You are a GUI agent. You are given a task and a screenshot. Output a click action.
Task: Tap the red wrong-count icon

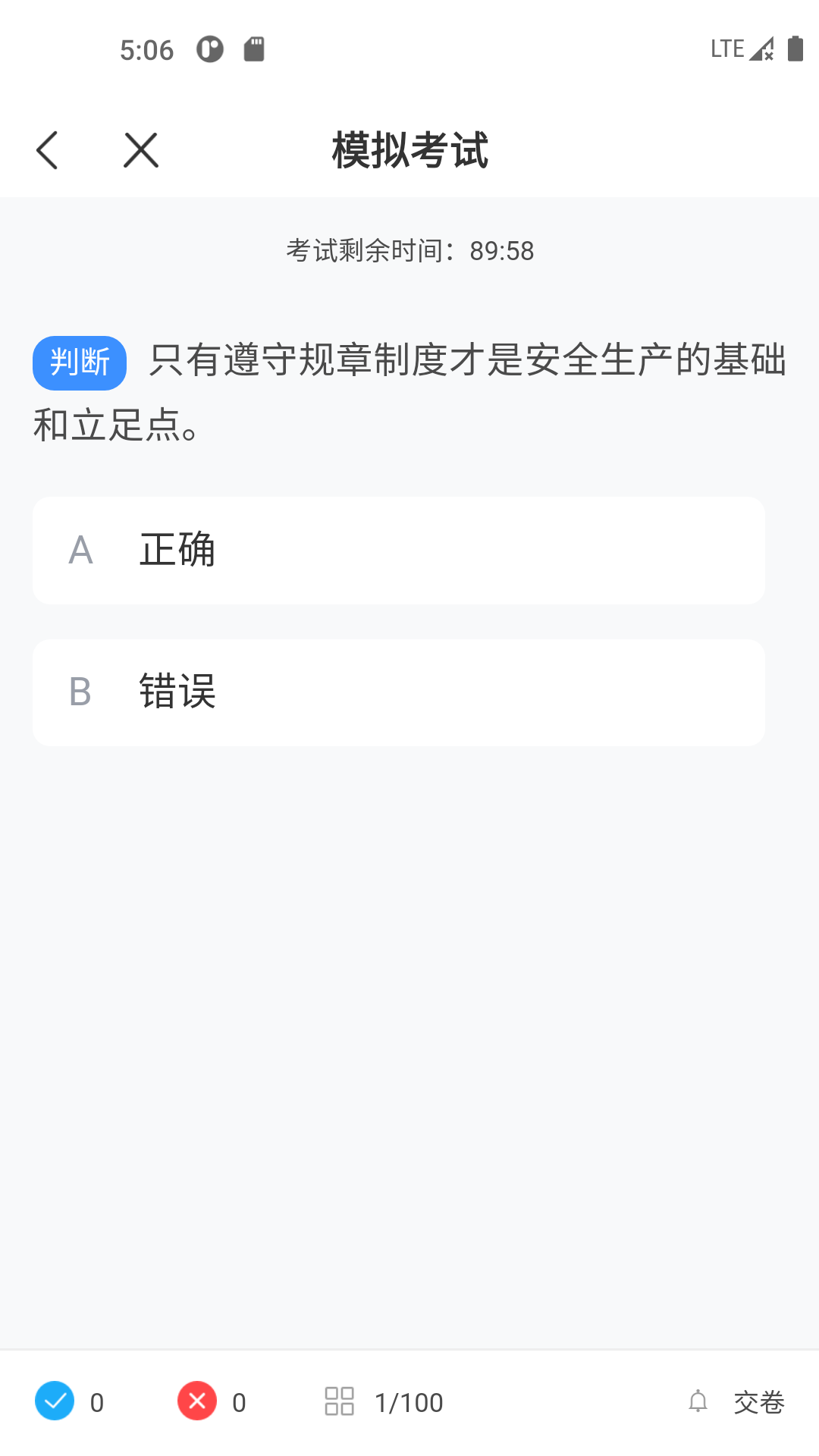pyautogui.click(x=196, y=1401)
